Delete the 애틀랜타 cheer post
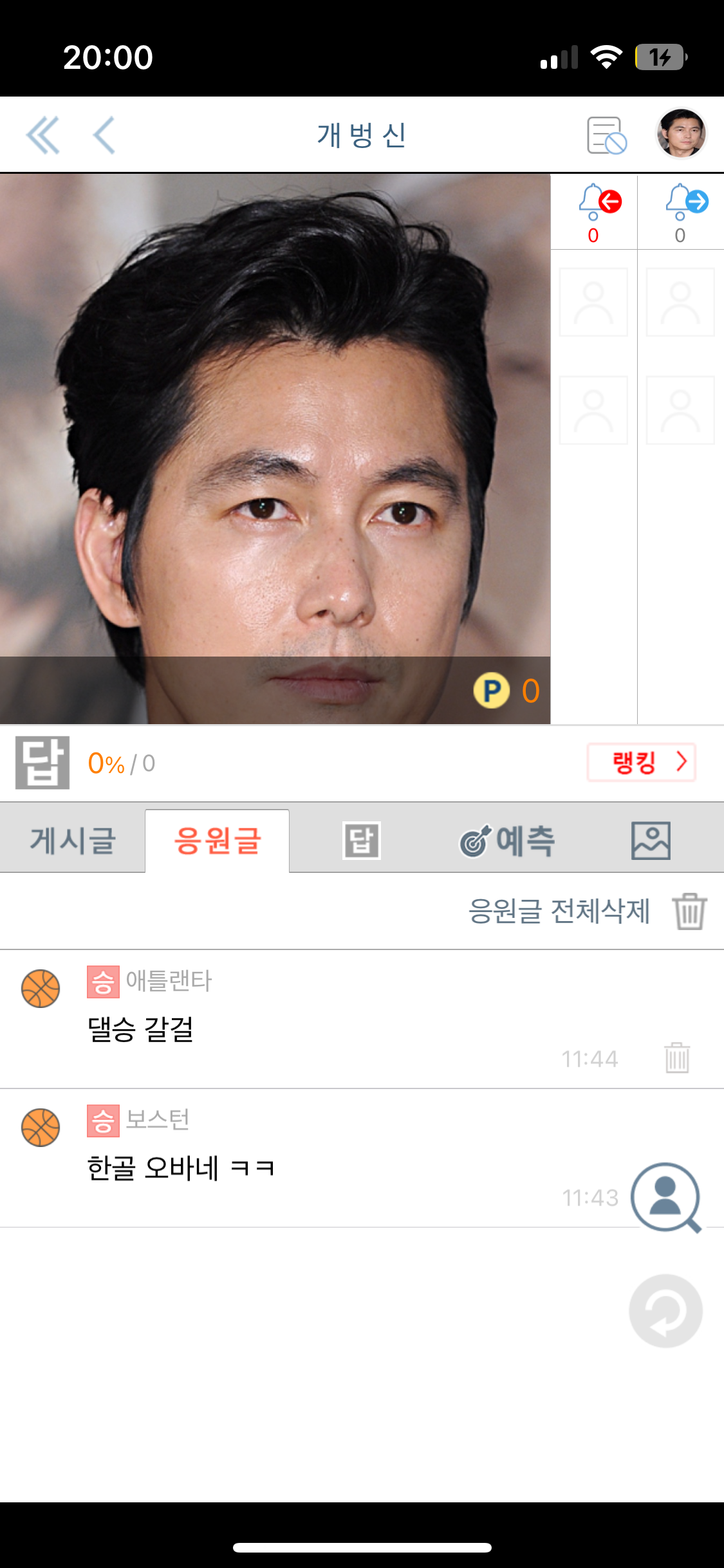 coord(676,1058)
